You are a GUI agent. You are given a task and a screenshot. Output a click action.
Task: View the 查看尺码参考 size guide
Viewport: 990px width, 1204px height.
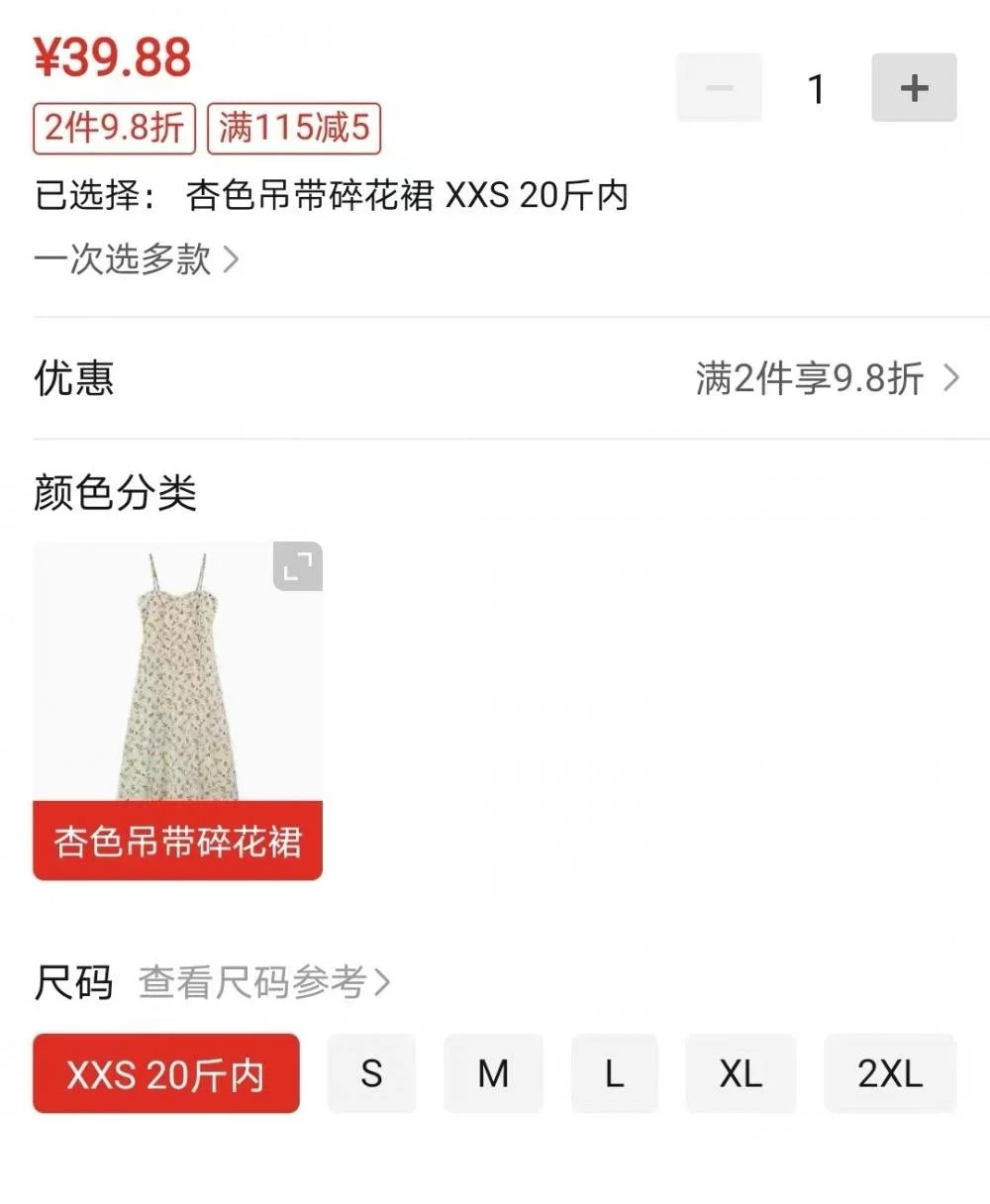pos(264,982)
